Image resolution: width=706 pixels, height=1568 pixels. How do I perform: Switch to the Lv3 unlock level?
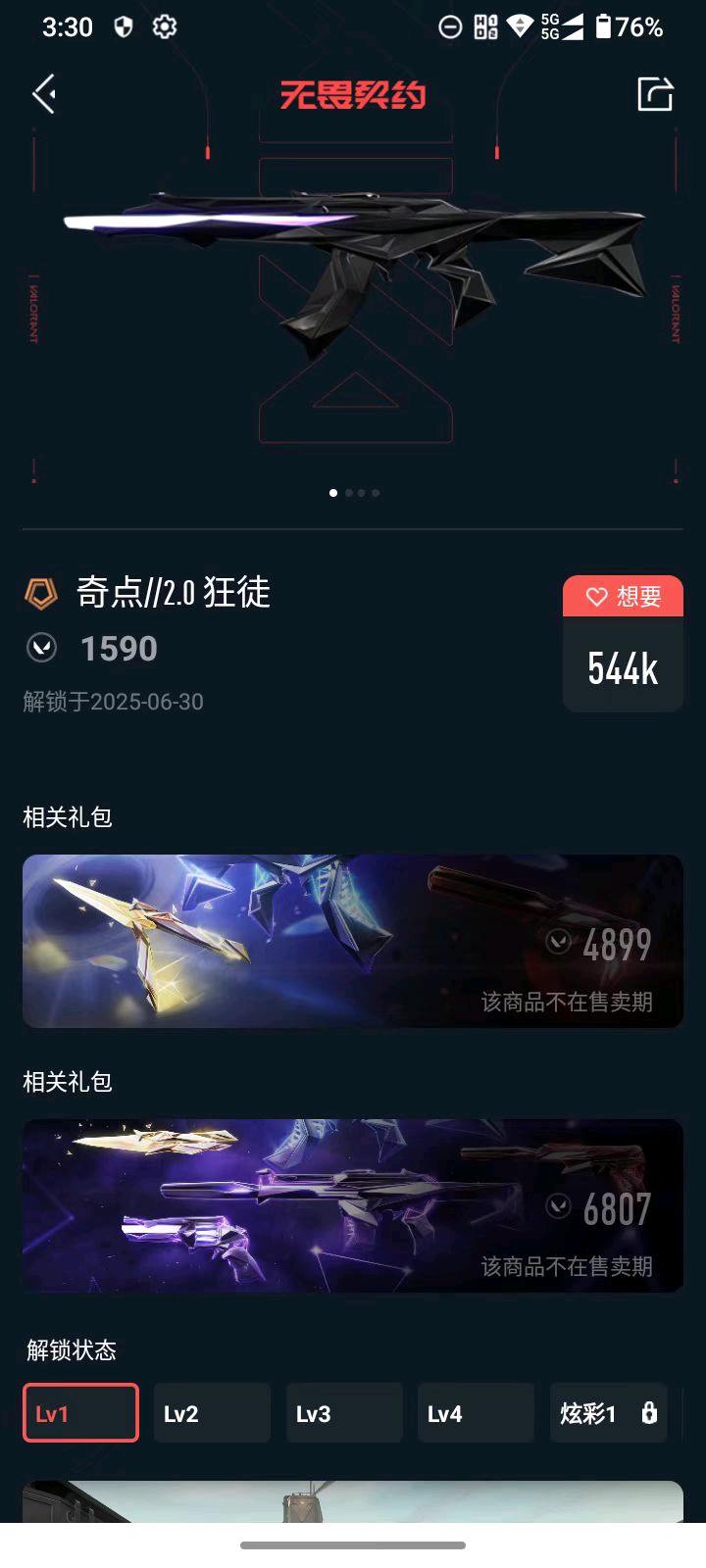(x=344, y=1413)
